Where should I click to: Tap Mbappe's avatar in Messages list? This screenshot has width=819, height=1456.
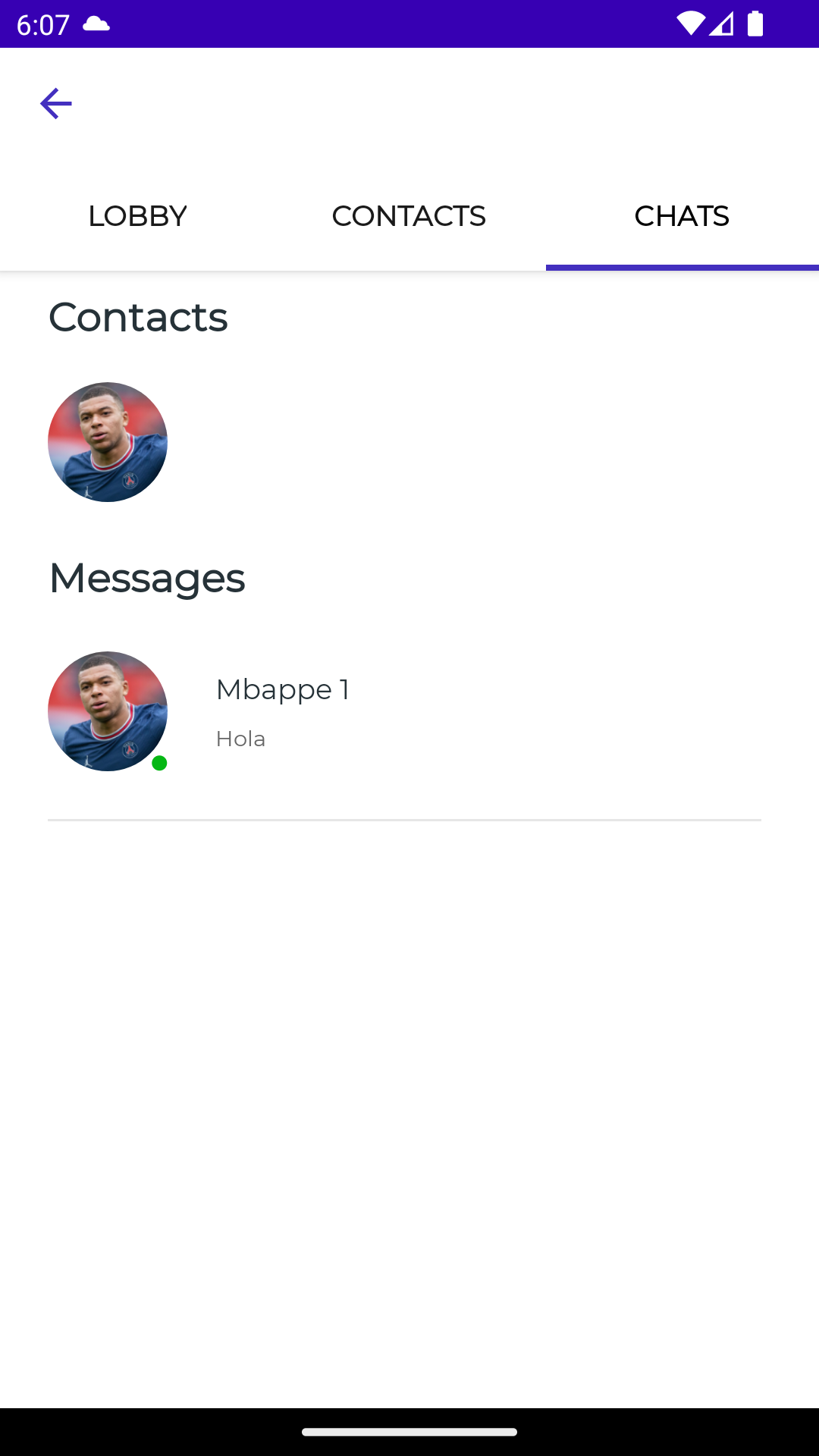click(x=107, y=711)
